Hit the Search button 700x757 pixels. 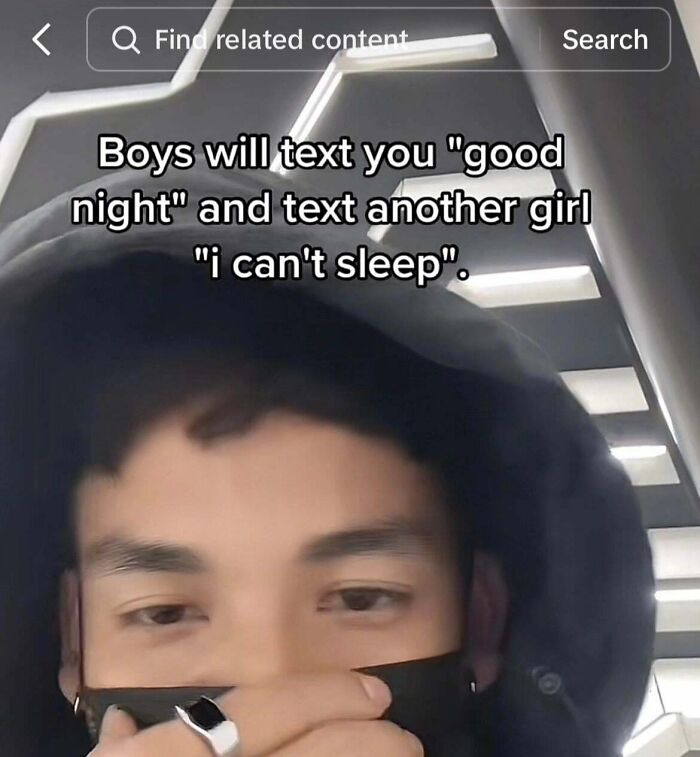click(605, 40)
